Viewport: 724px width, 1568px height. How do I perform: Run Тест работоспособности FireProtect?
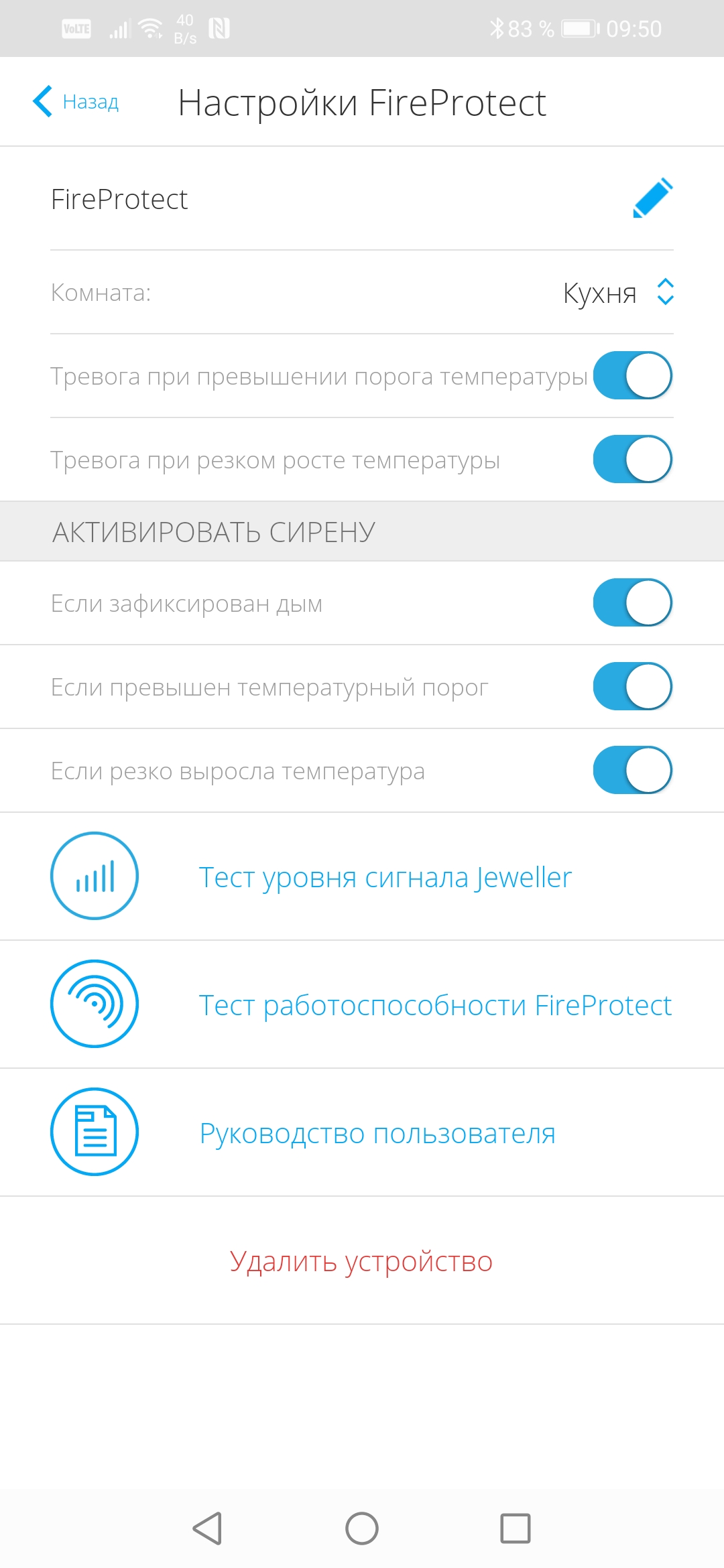pyautogui.click(x=434, y=1005)
